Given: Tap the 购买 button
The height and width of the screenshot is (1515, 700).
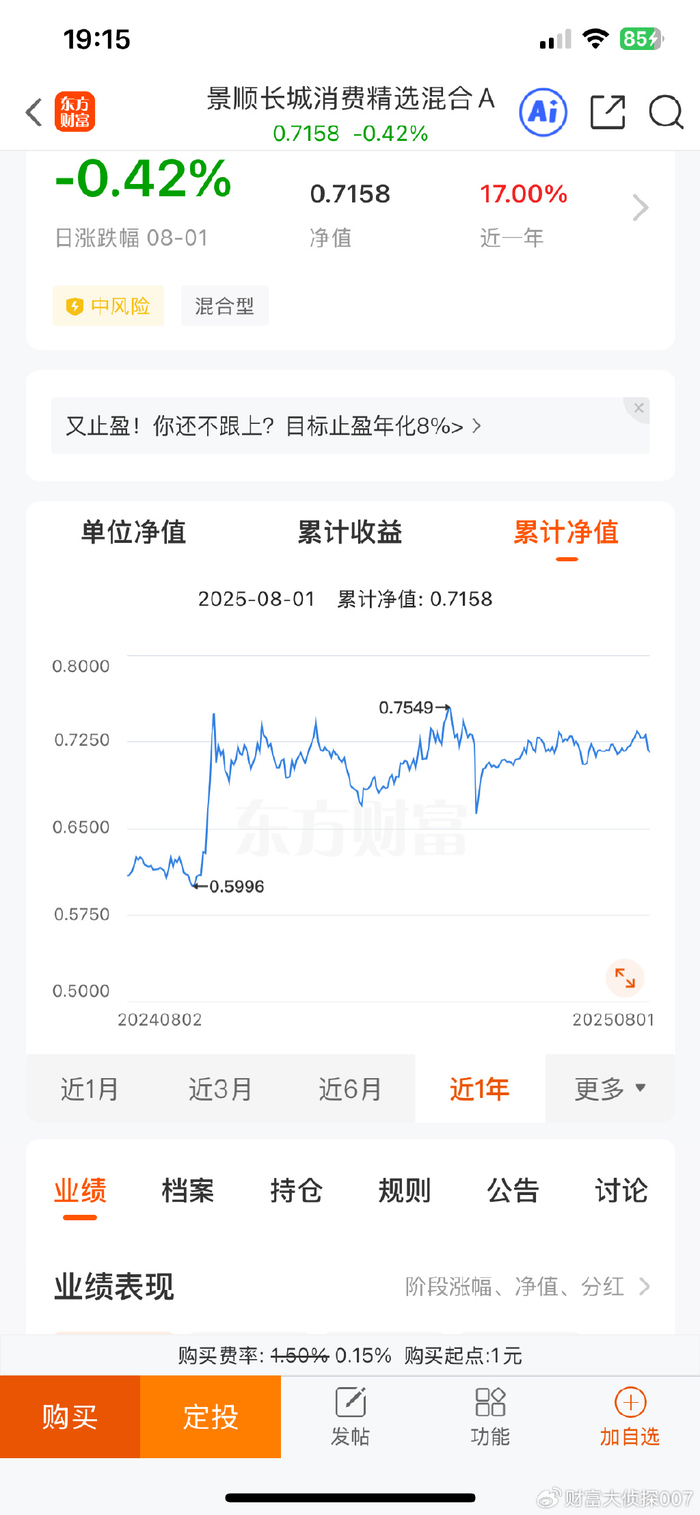Looking at the screenshot, I should [x=70, y=1417].
